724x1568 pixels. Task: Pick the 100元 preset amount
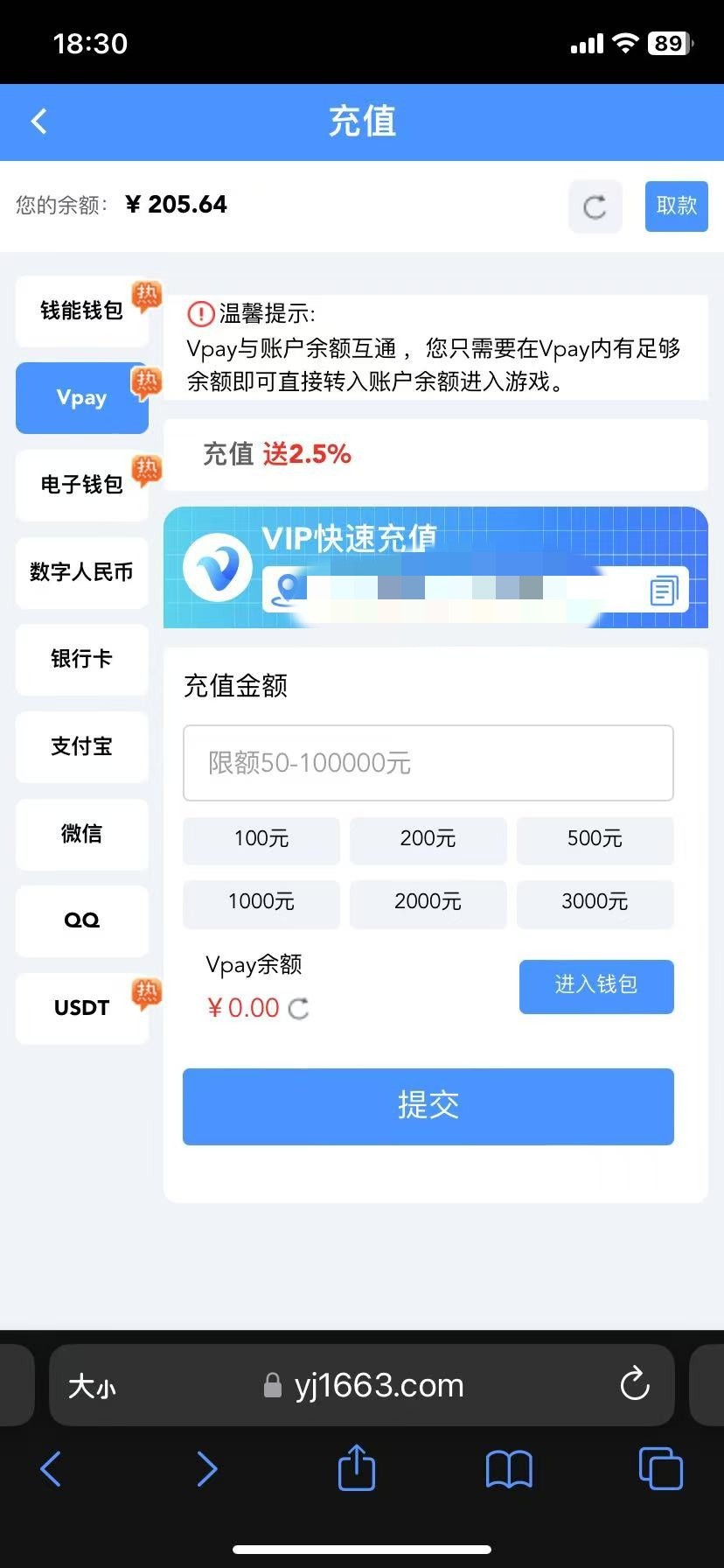pyautogui.click(x=261, y=839)
